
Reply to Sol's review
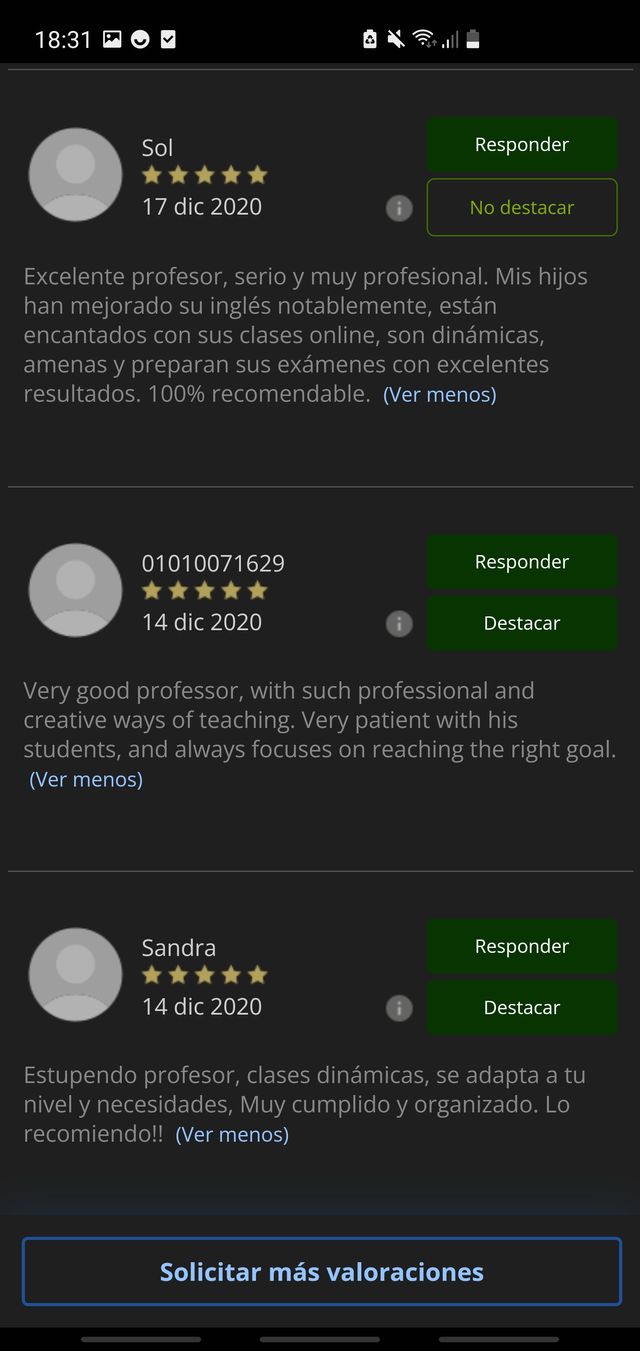click(521, 145)
